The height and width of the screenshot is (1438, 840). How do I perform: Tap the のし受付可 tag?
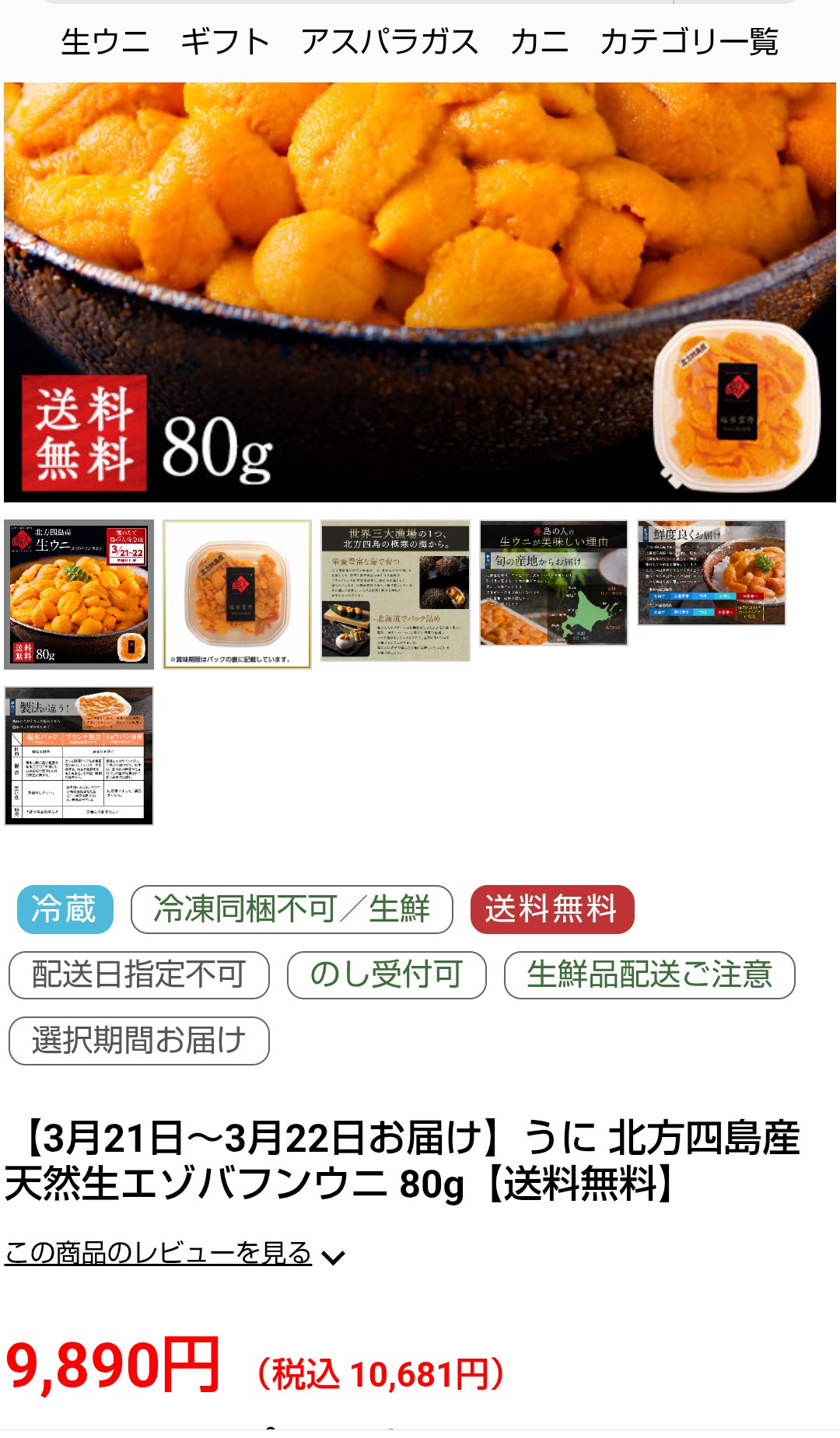click(x=387, y=974)
